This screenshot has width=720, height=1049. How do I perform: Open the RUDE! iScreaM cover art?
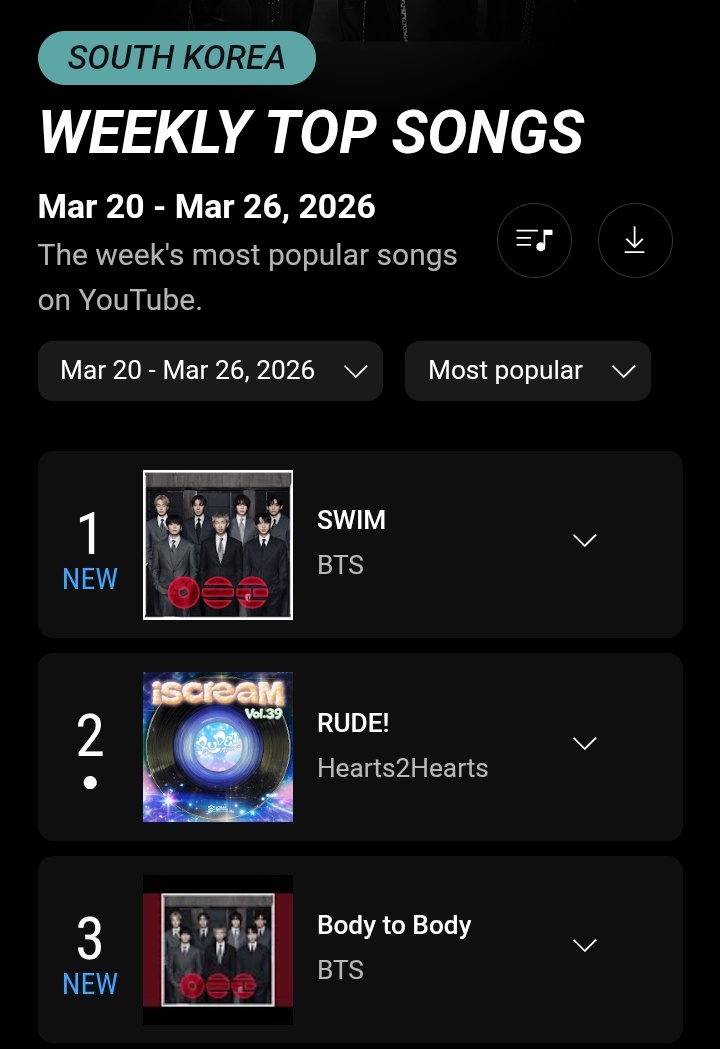pos(218,747)
